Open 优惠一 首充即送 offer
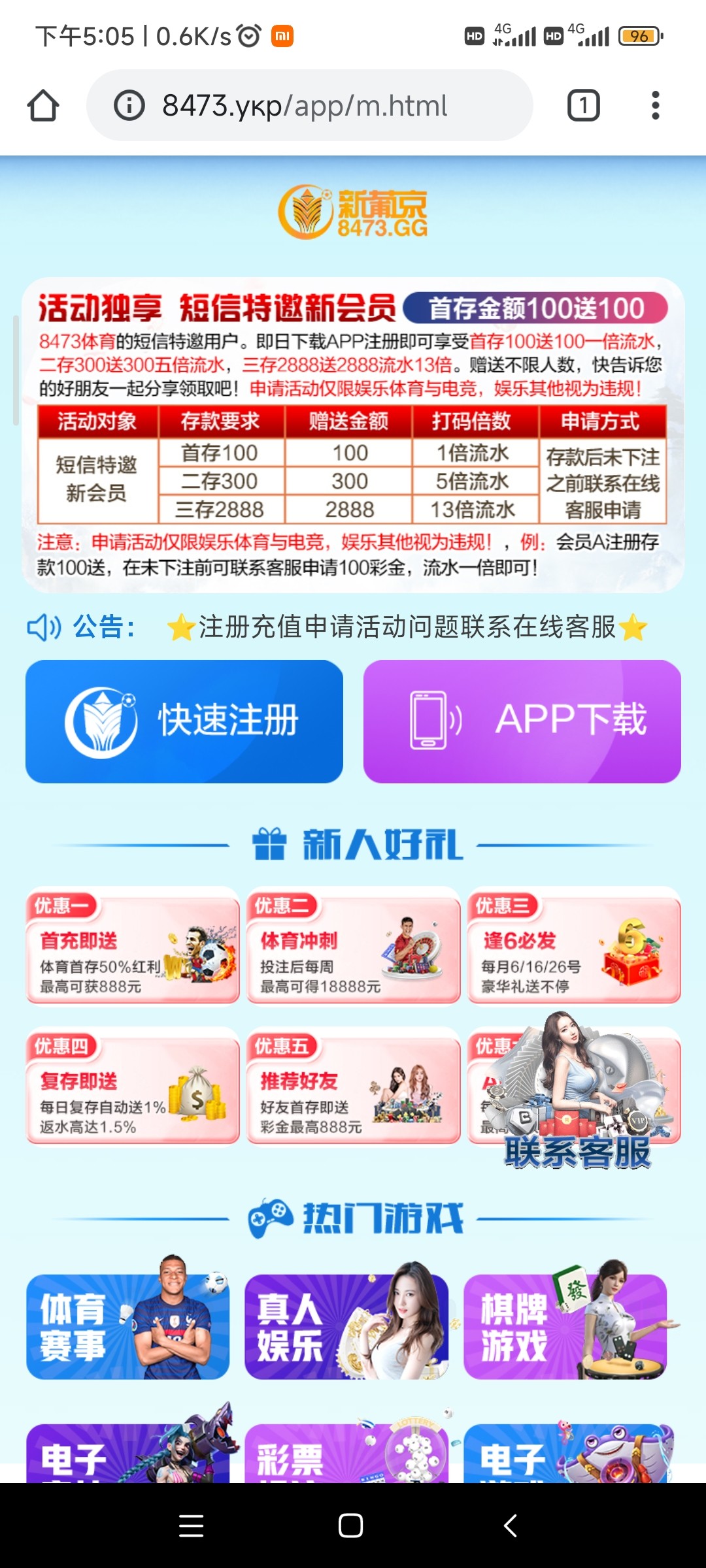 click(x=133, y=945)
